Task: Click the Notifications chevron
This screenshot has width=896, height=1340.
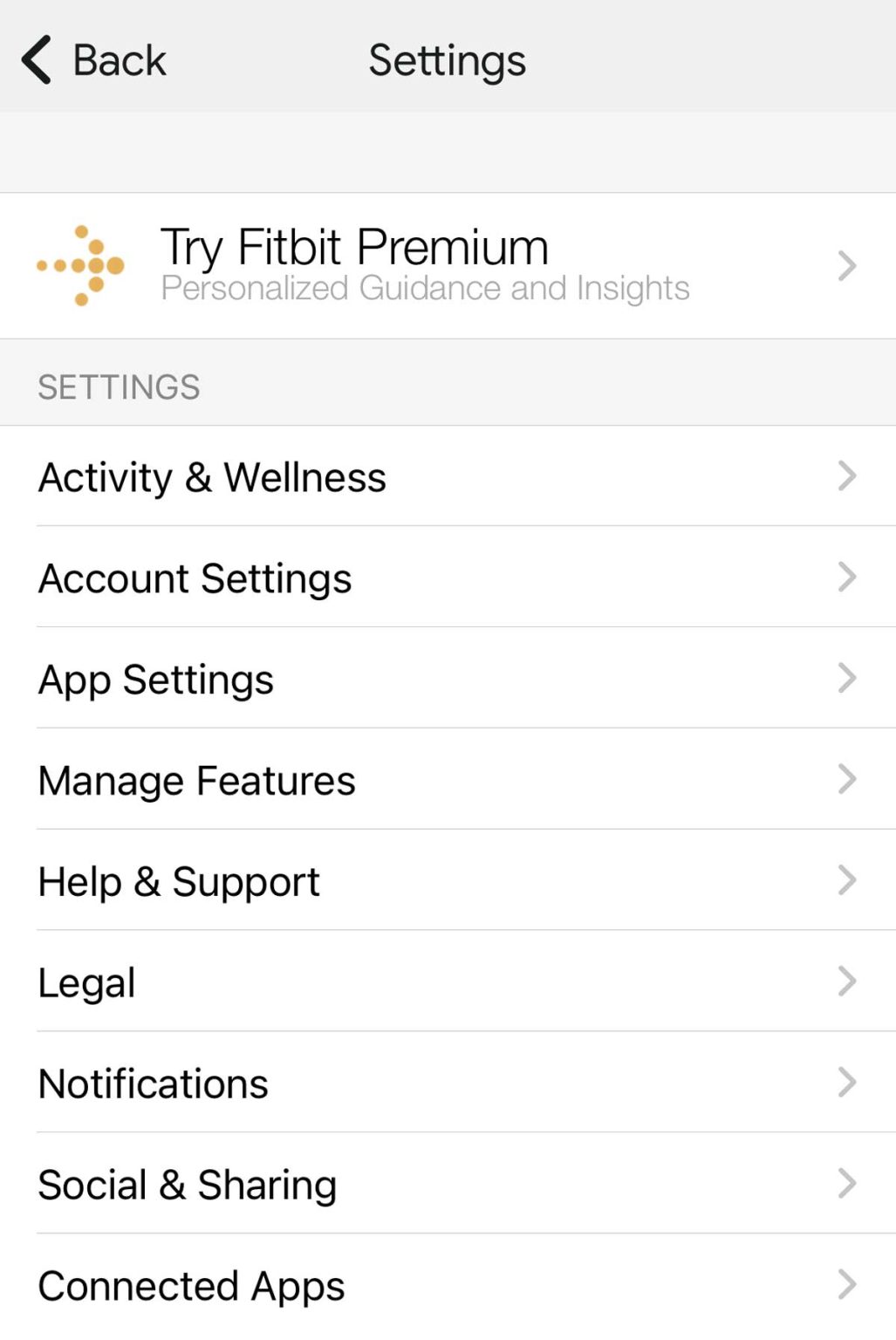Action: tap(847, 1083)
